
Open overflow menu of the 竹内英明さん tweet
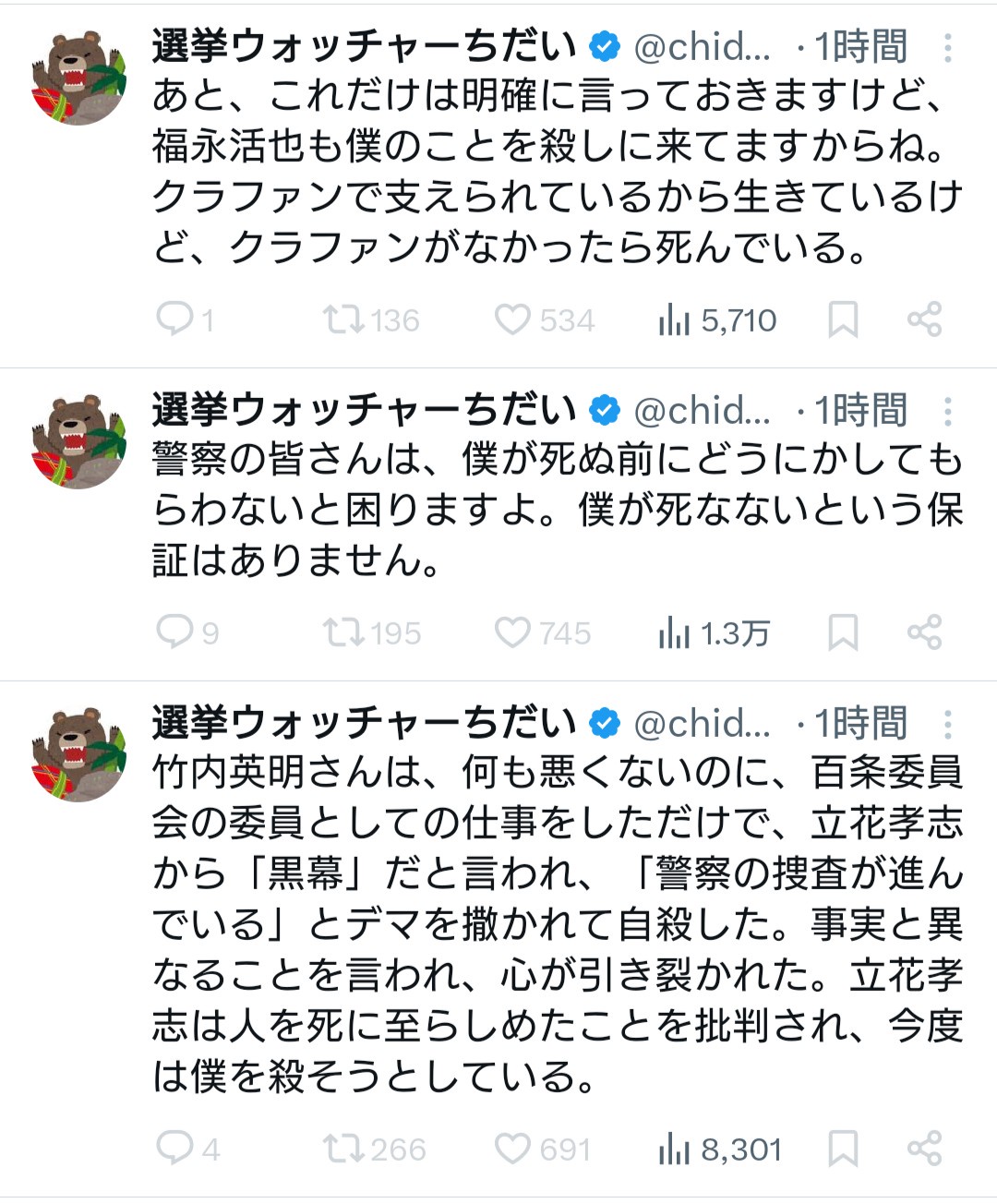click(x=948, y=724)
